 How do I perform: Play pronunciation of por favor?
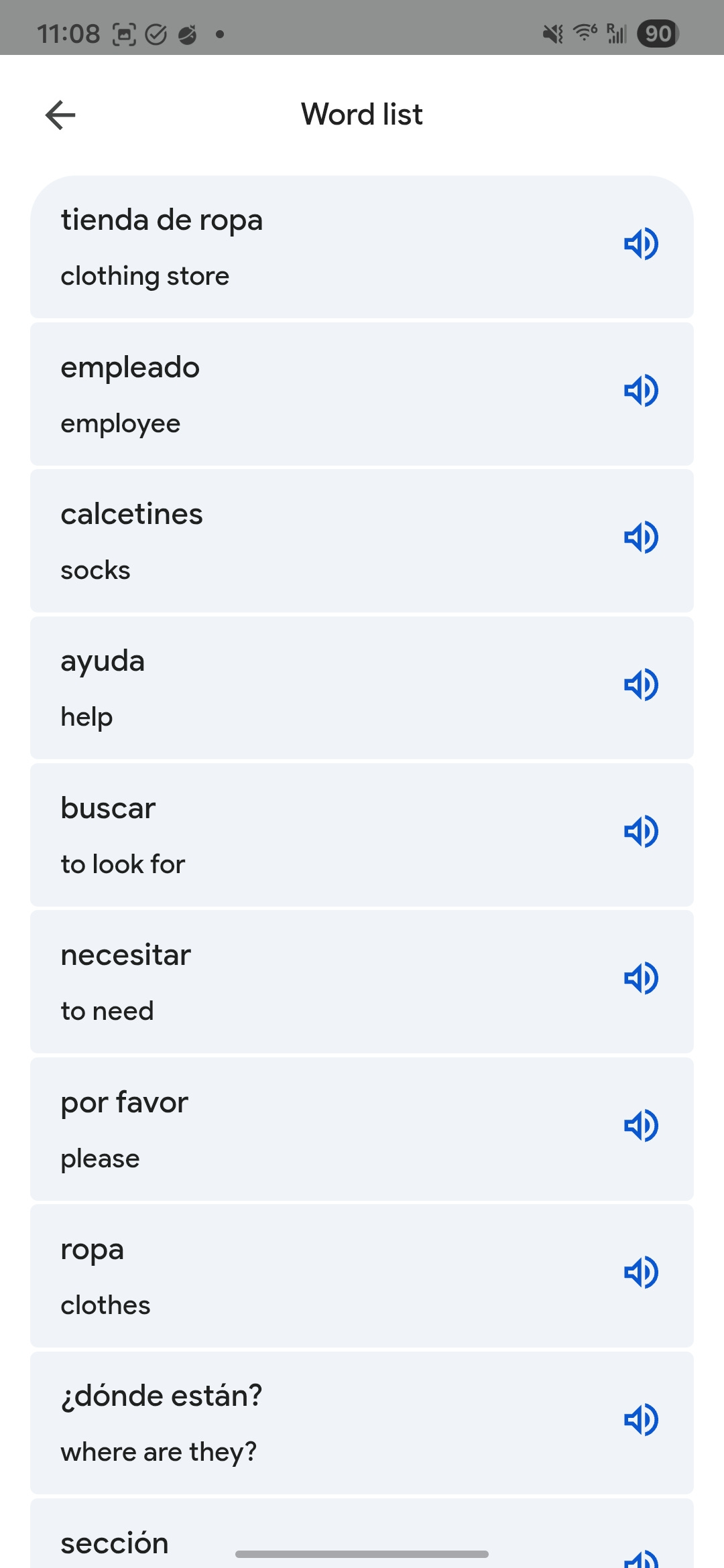[641, 1126]
